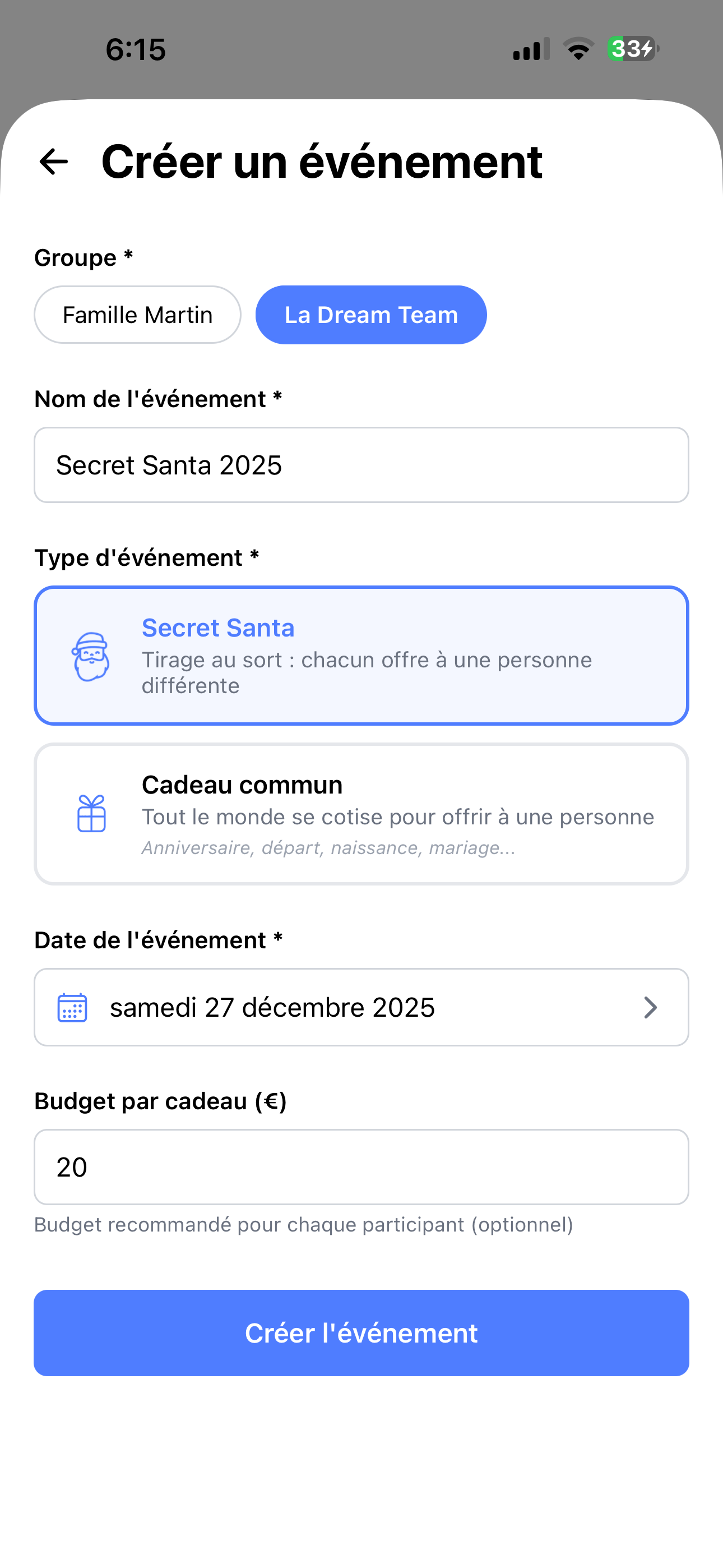723x1568 pixels.
Task: Click the back arrow to leave event creation
Action: 54,162
